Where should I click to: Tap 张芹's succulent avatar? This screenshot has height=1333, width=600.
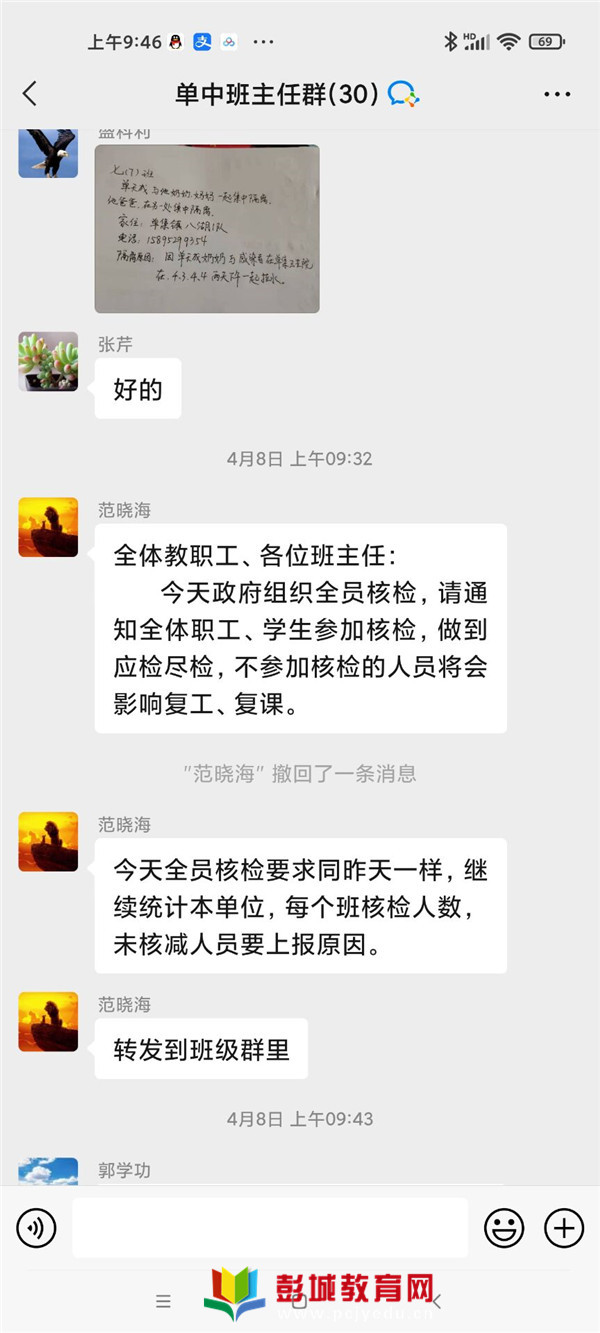48,361
